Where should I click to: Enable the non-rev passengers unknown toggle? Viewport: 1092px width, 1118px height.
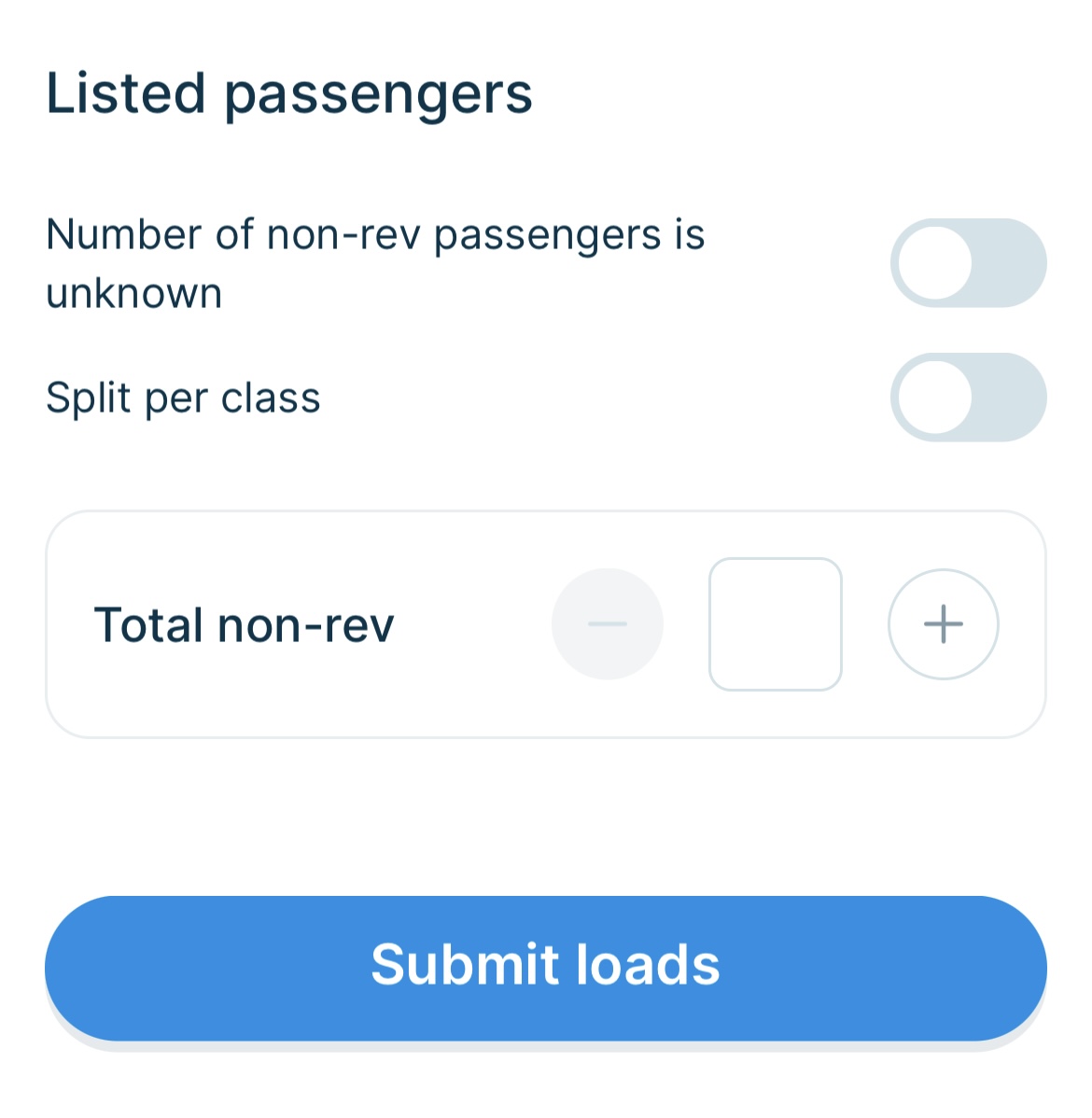968,263
